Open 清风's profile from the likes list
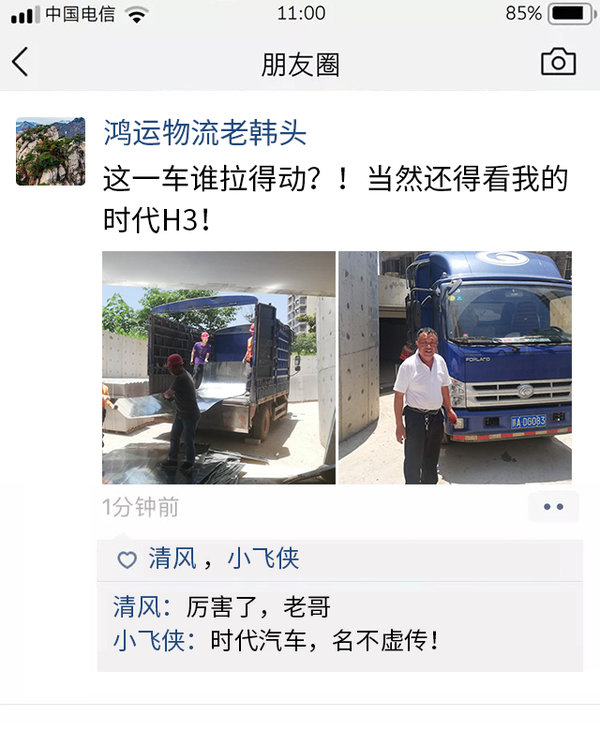This screenshot has width=600, height=730. click(x=173, y=559)
